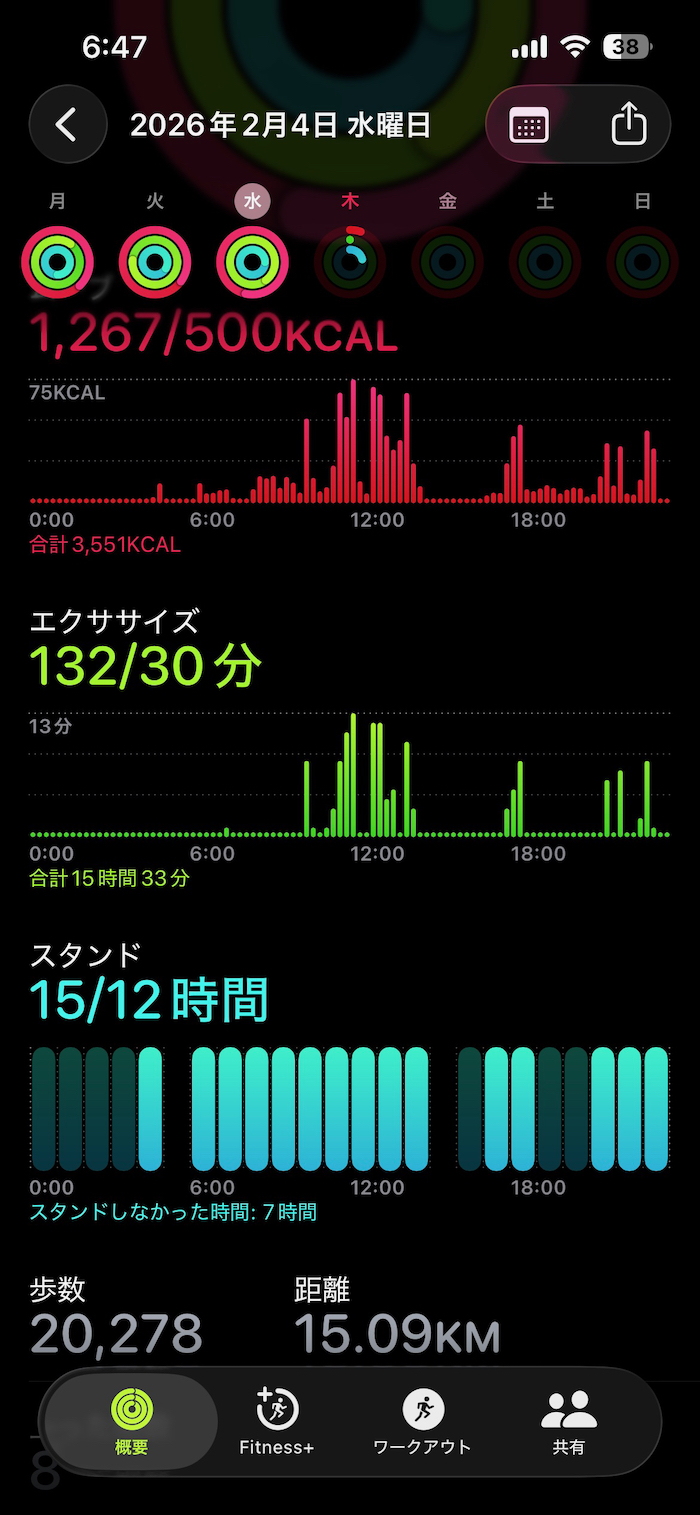
Task: View Saturday's activity rings
Action: [x=545, y=262]
